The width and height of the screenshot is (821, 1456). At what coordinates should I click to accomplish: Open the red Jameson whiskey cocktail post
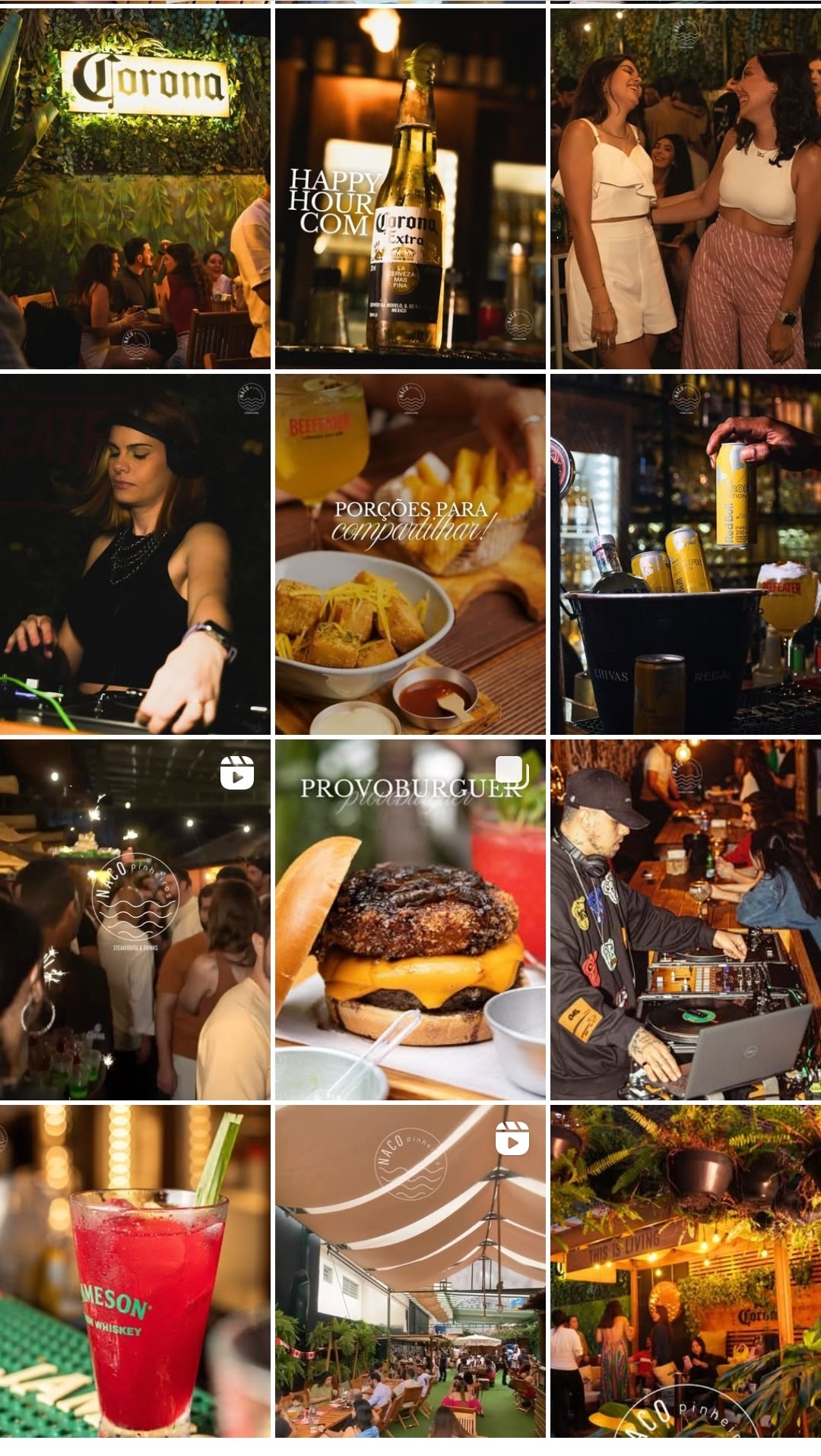pos(135,1271)
